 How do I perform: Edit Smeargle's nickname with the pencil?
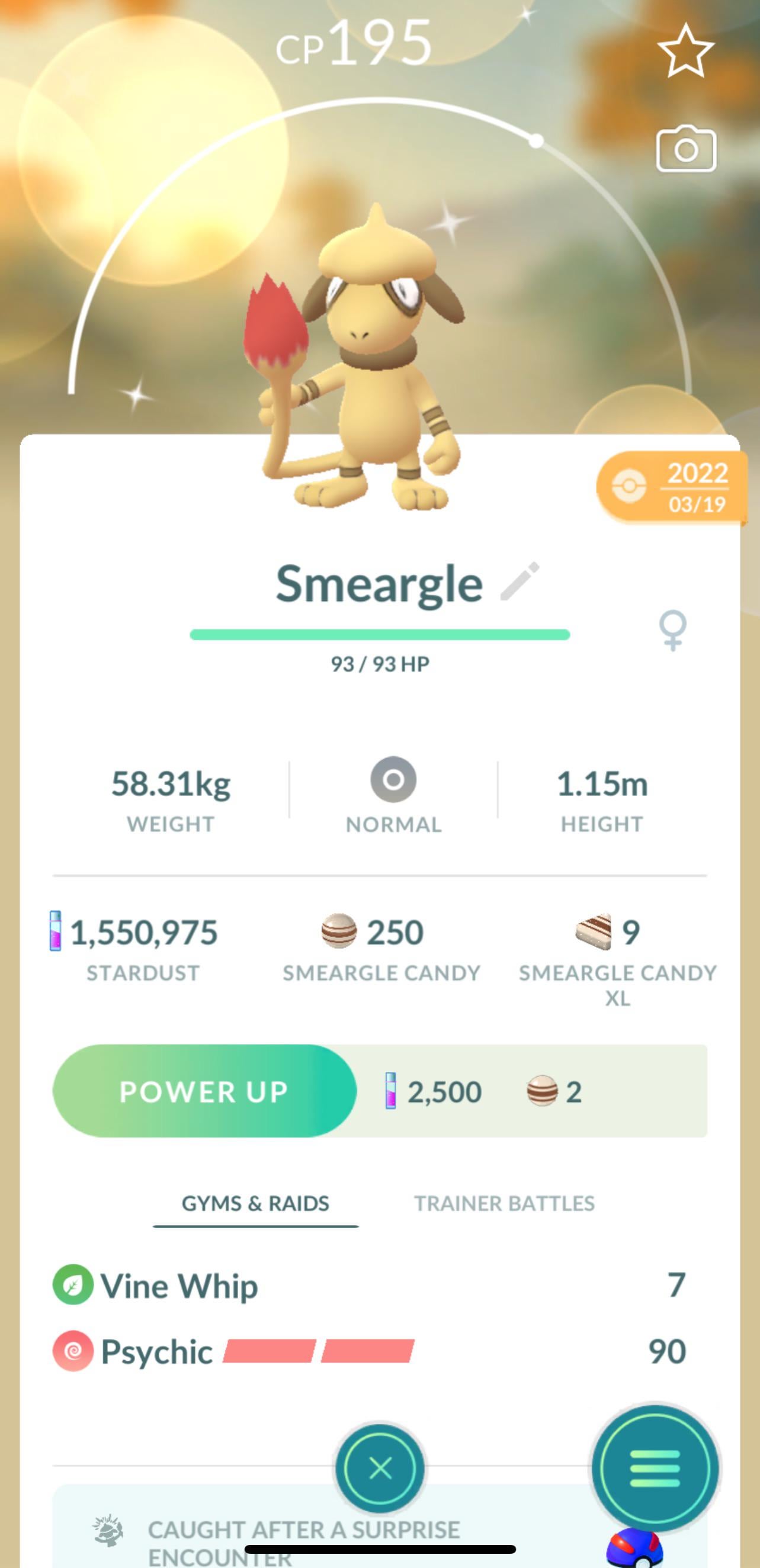click(520, 582)
